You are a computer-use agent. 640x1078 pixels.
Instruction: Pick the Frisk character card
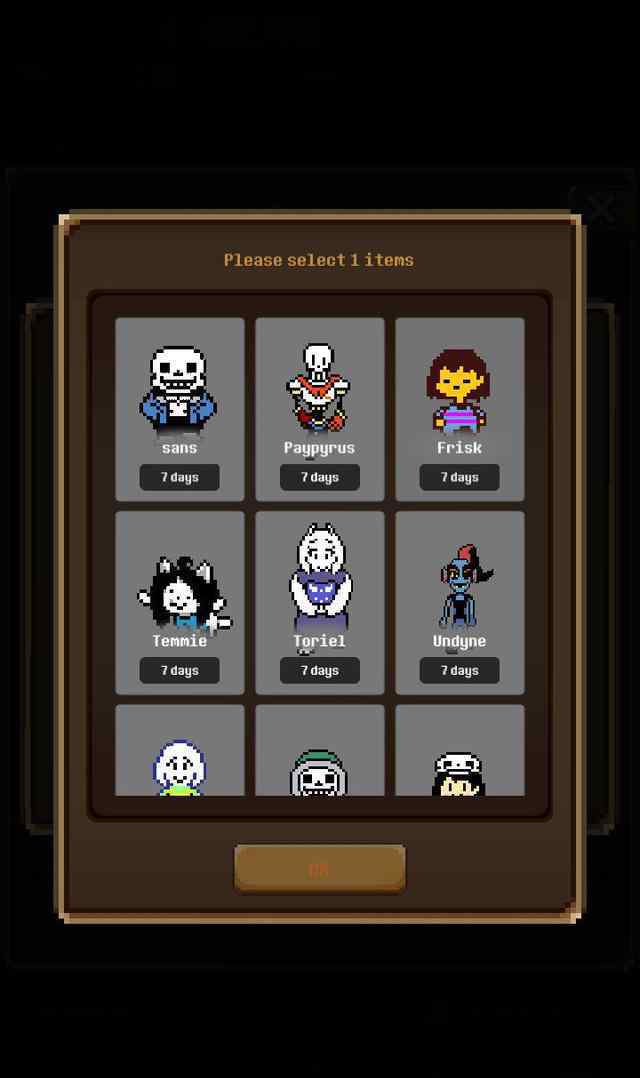coord(460,408)
